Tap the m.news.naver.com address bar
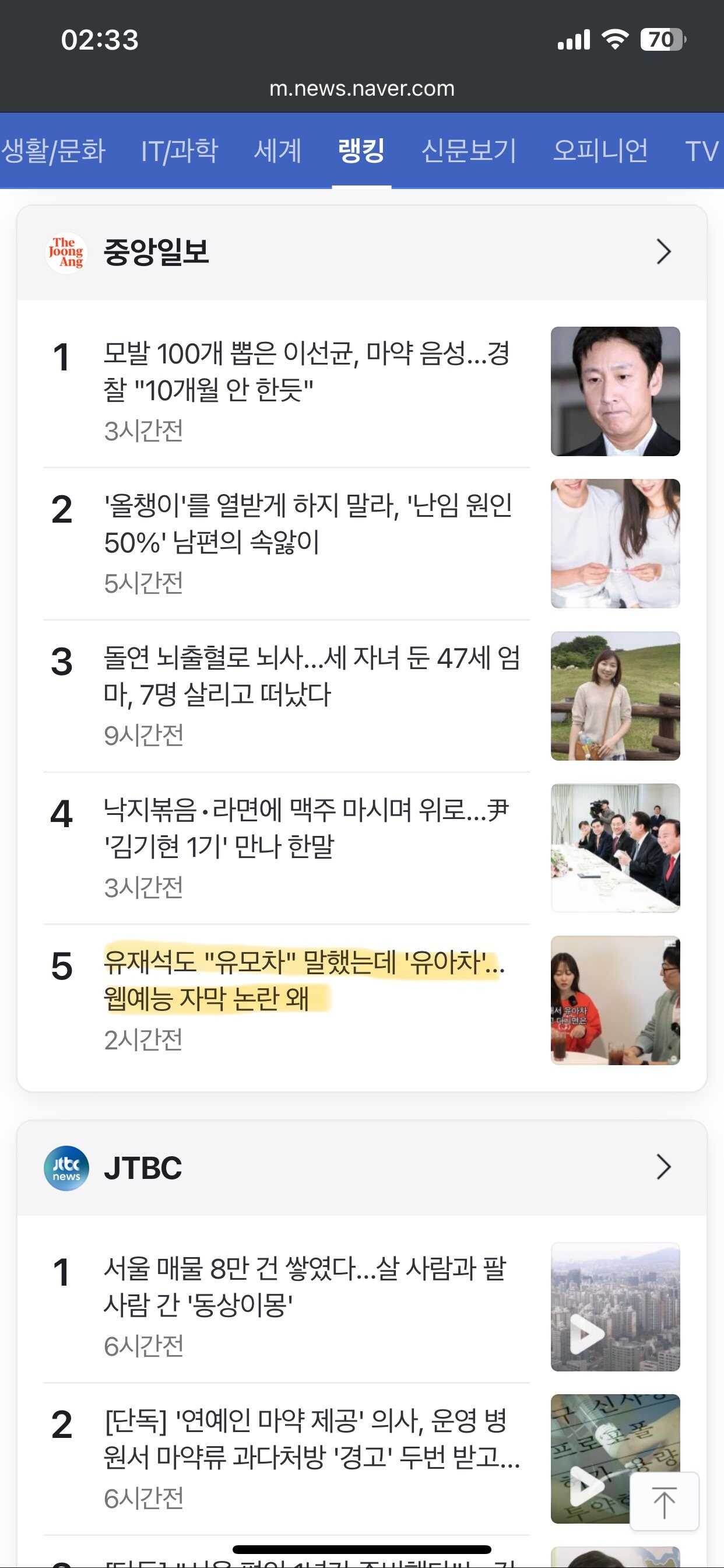724x1568 pixels. 361,89
